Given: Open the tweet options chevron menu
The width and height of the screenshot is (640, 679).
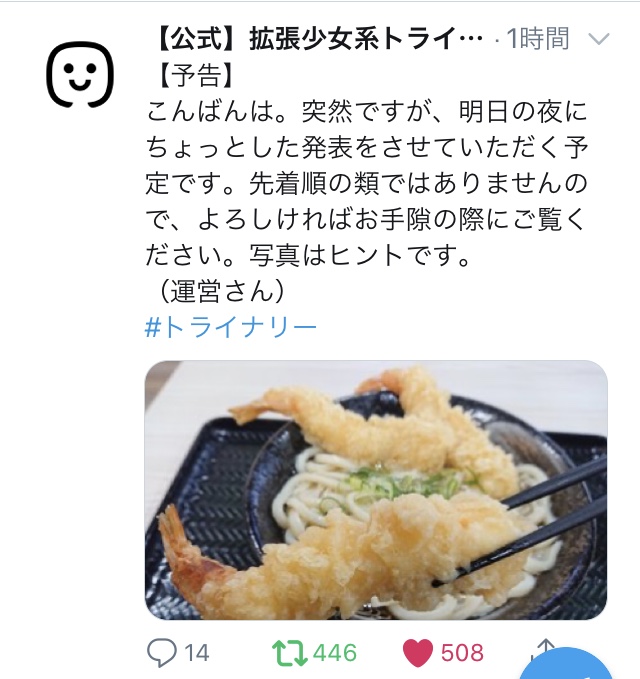Looking at the screenshot, I should click(599, 40).
